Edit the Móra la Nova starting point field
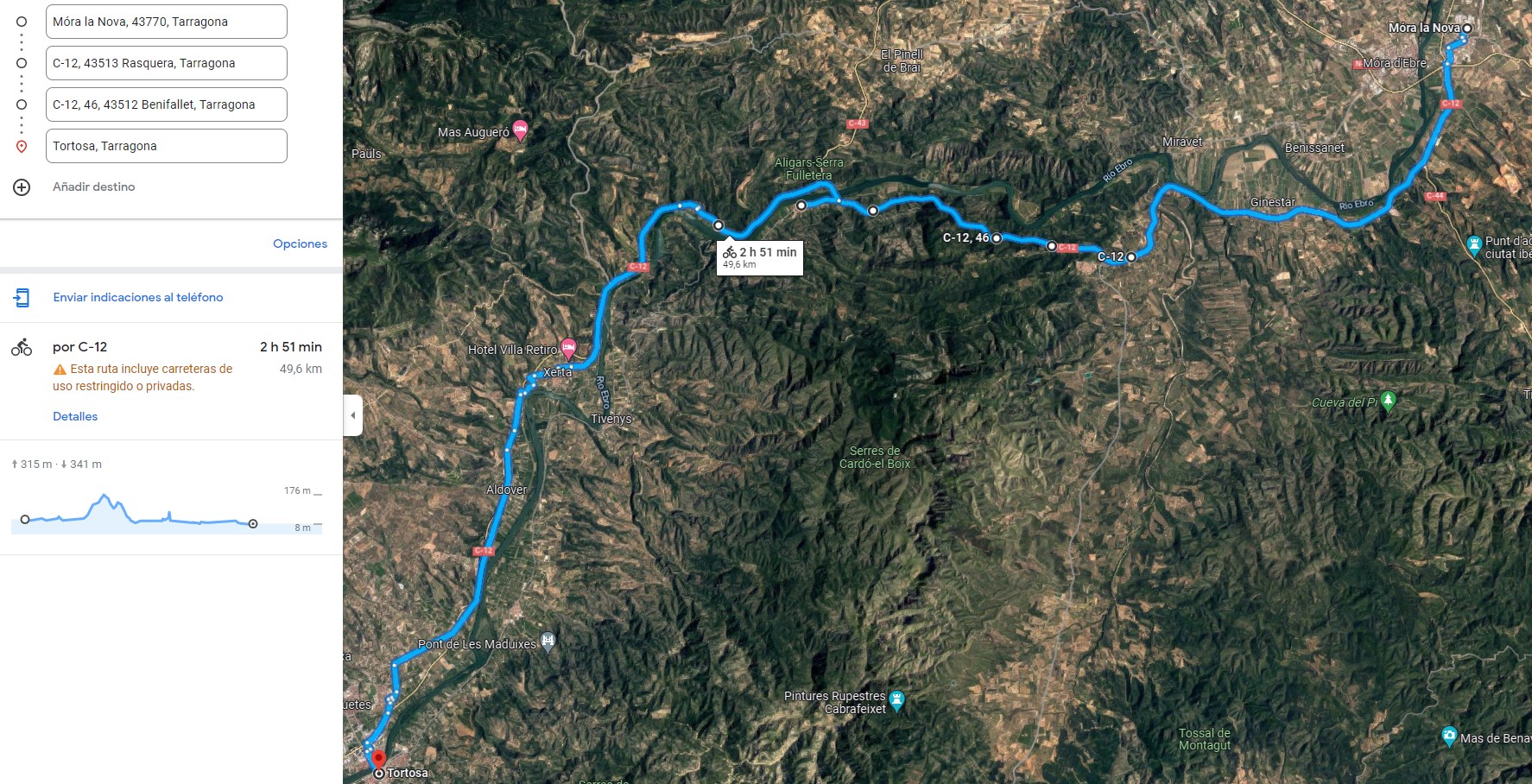The image size is (1532, 784). (166, 22)
